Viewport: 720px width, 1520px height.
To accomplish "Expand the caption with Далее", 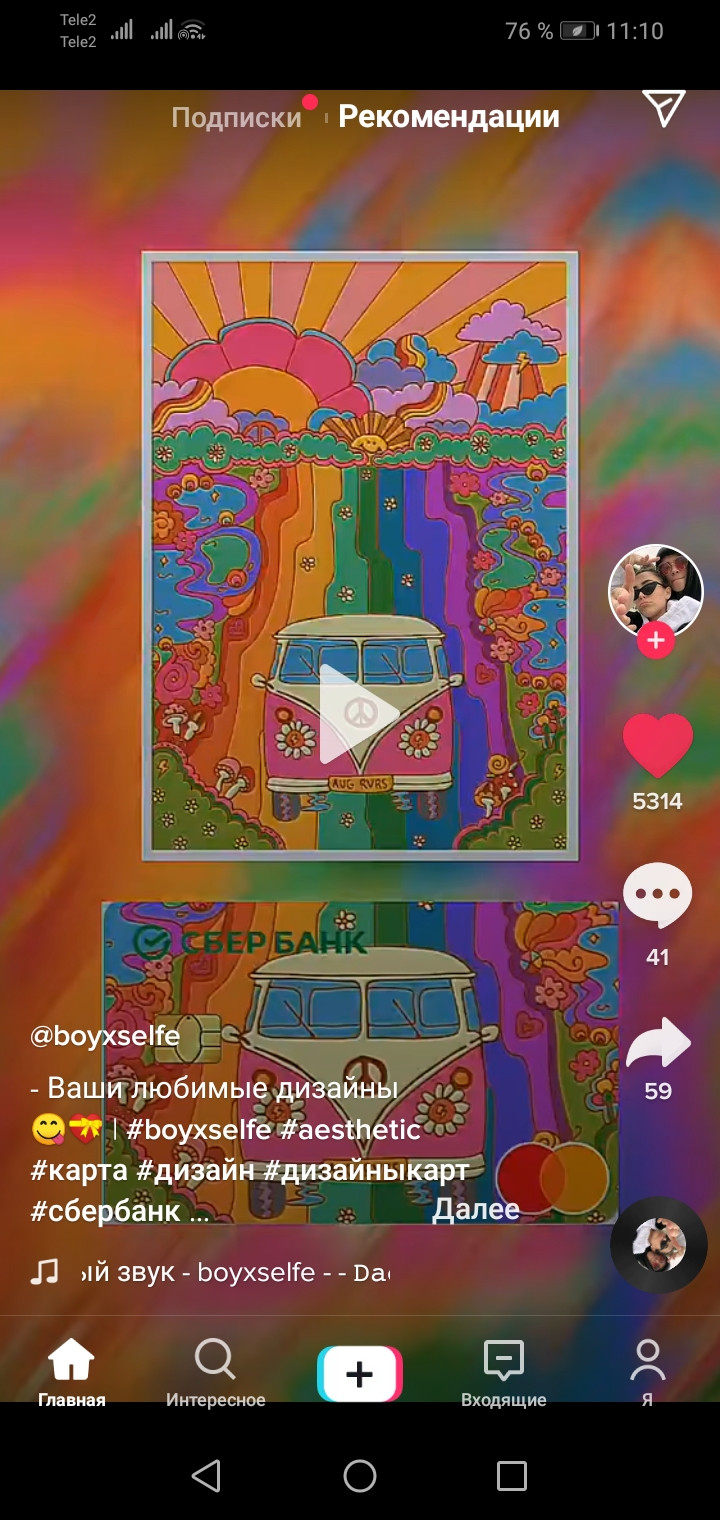I will (x=475, y=1210).
